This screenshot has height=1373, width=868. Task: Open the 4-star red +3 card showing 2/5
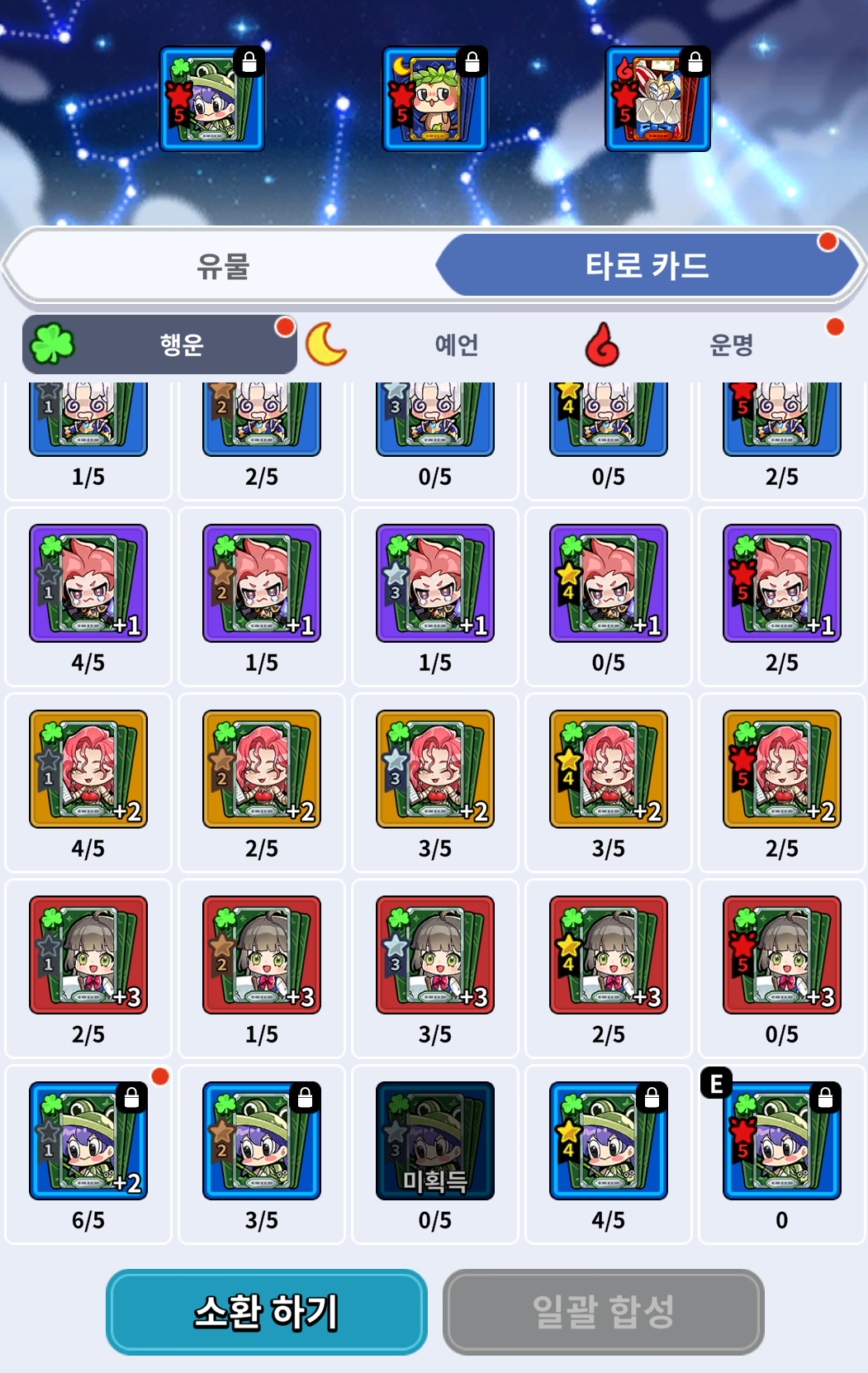coord(609,955)
